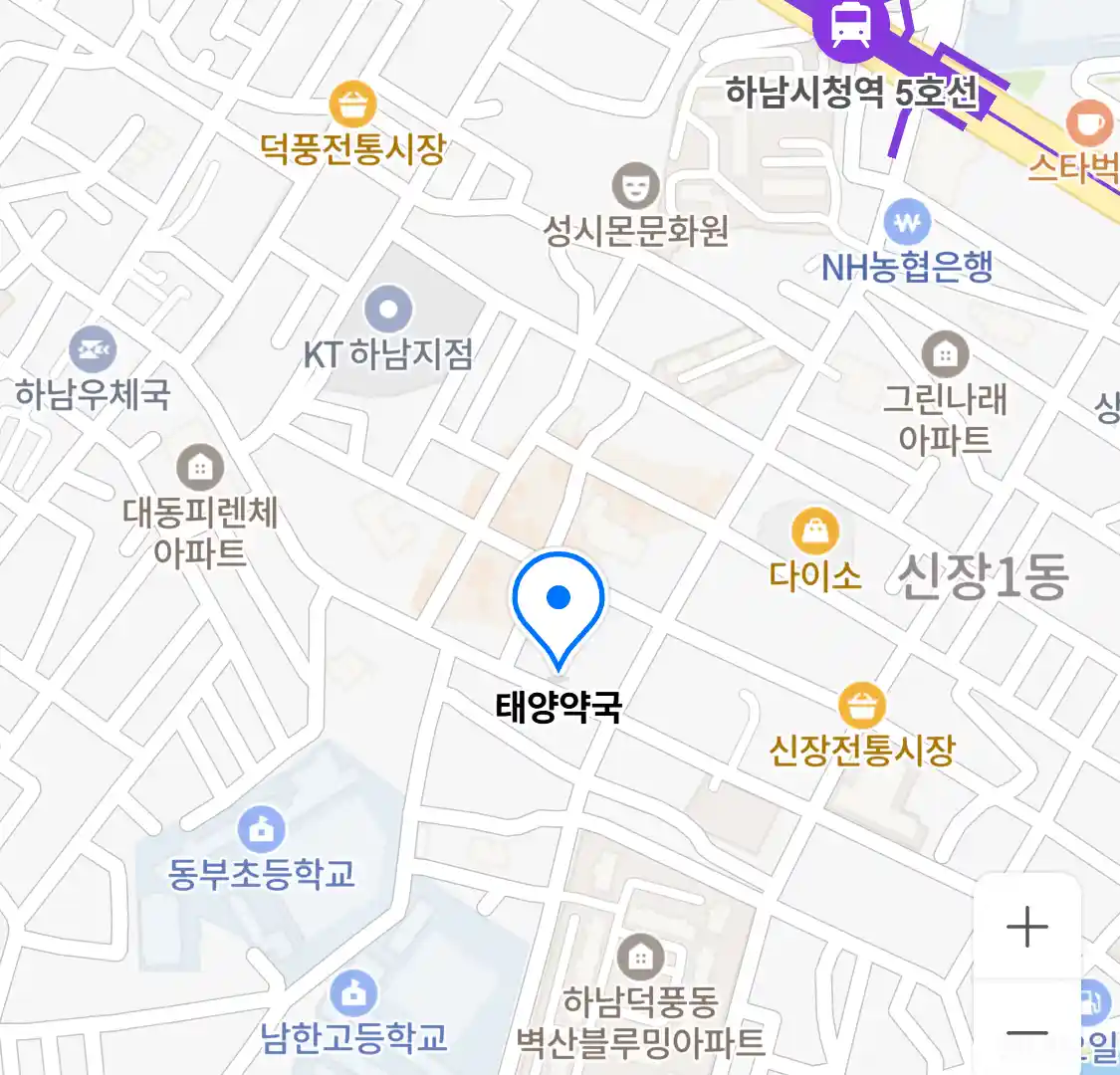This screenshot has width=1120, height=1075.
Task: Select the 대동피렌체 아파트 marker
Action: [200, 467]
